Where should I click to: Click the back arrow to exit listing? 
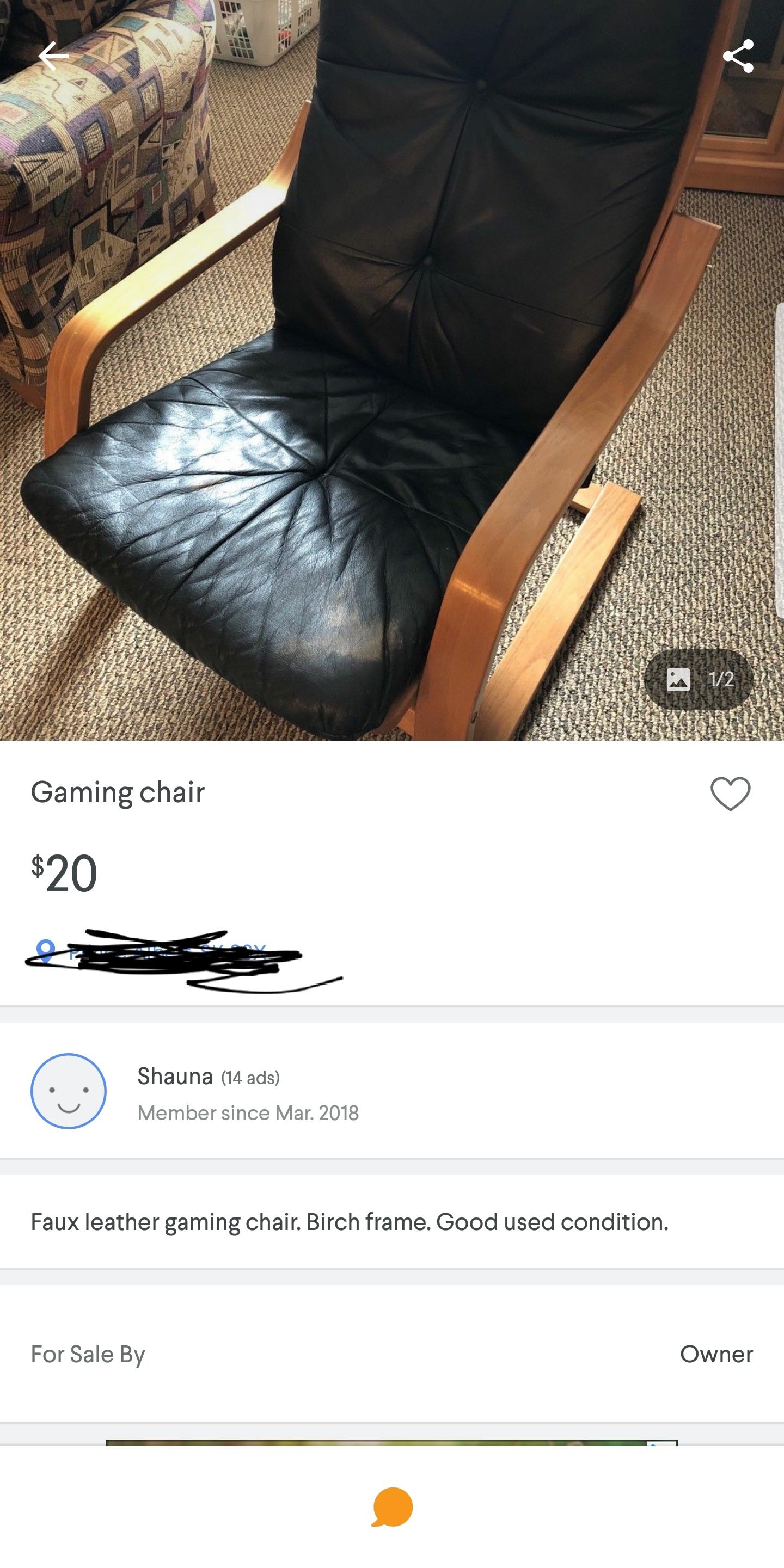[x=53, y=56]
